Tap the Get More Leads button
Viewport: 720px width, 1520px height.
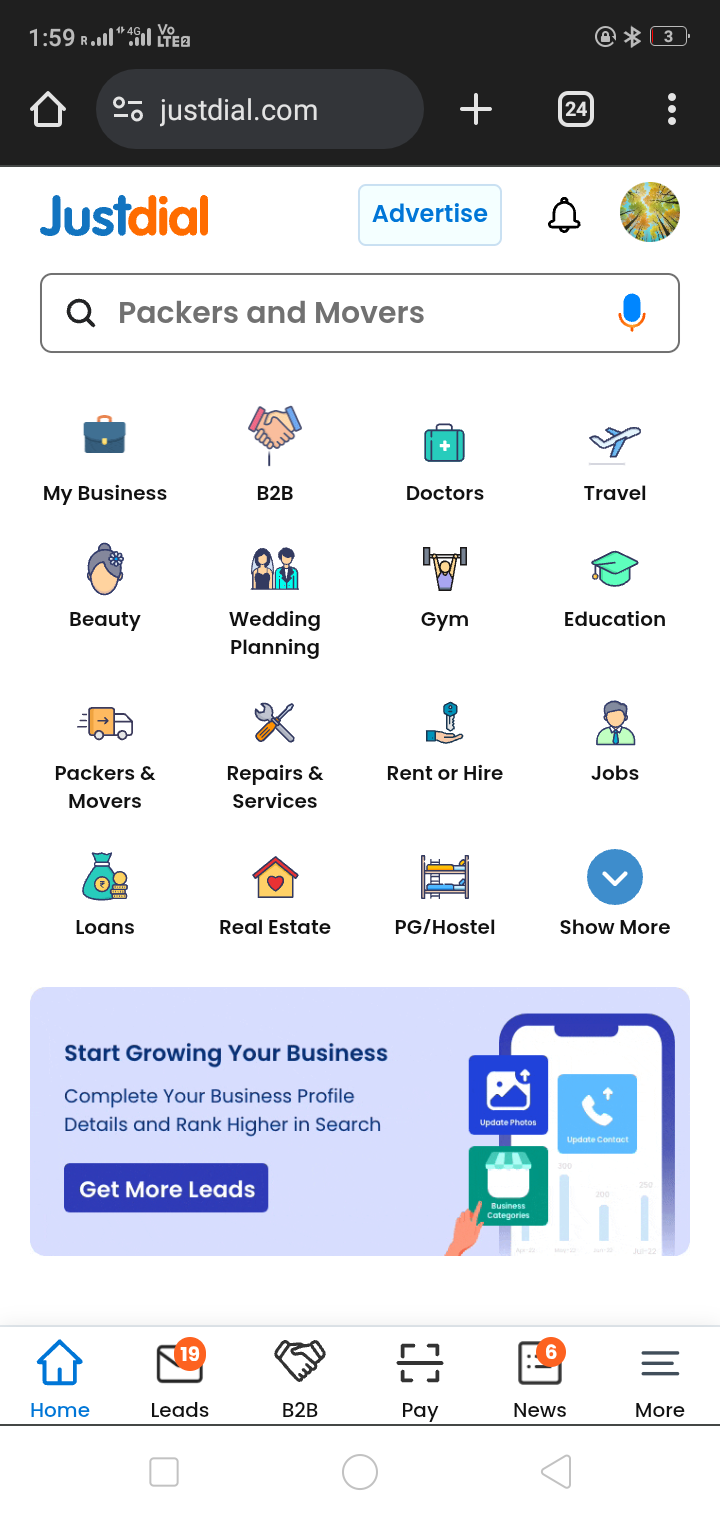166,1188
